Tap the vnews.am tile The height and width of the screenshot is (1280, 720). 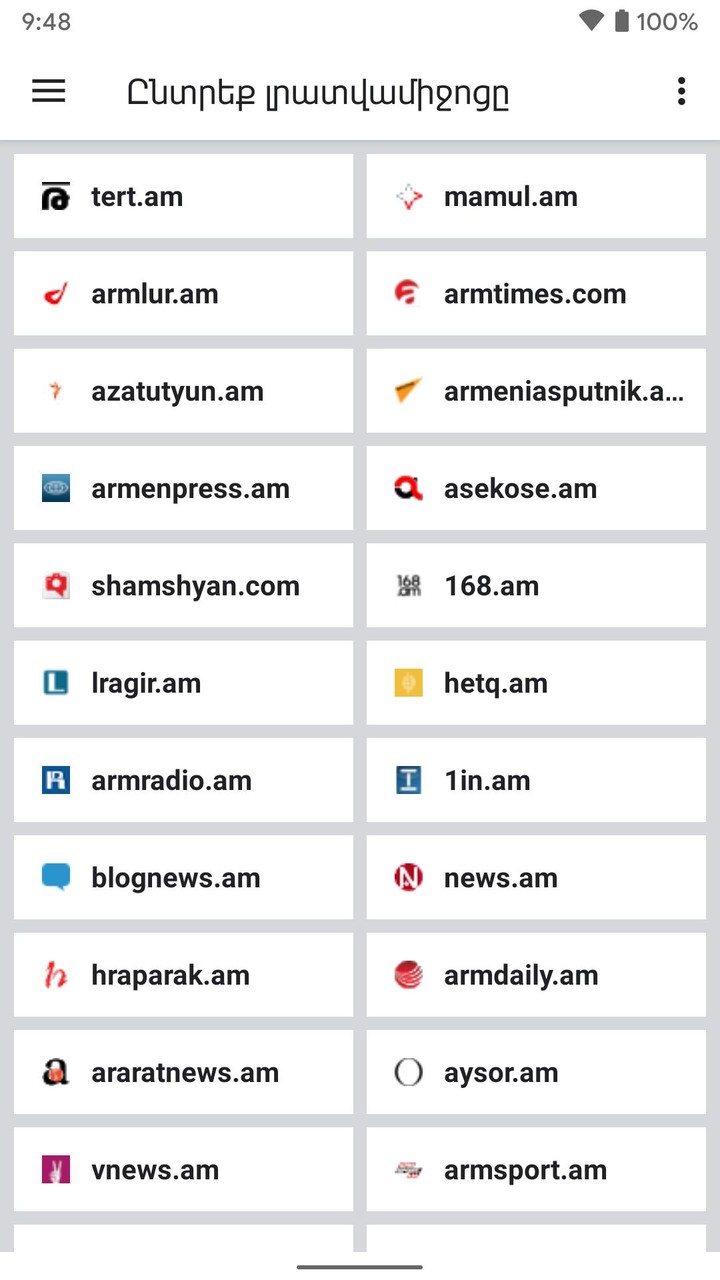pos(183,1169)
